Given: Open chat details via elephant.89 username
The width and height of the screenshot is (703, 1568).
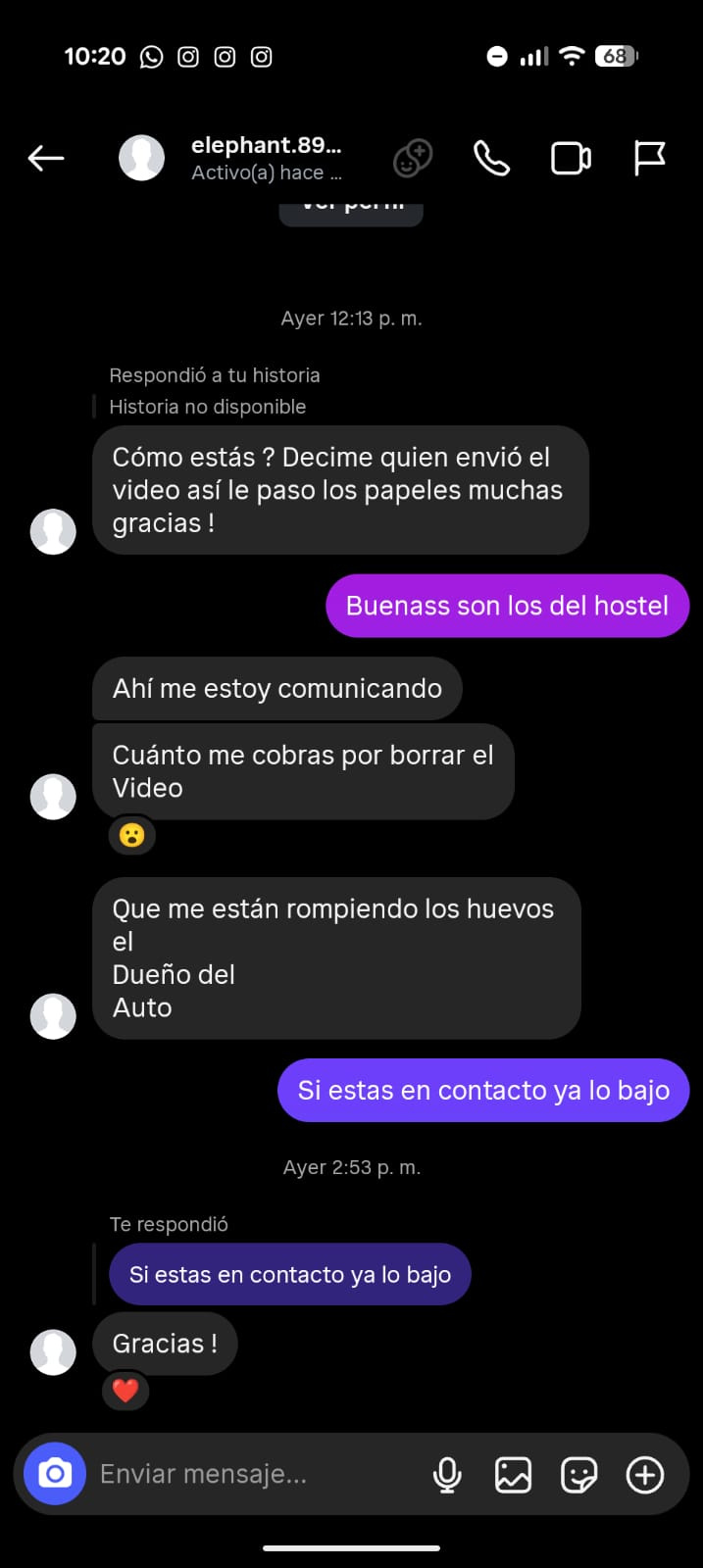Looking at the screenshot, I should tap(267, 146).
